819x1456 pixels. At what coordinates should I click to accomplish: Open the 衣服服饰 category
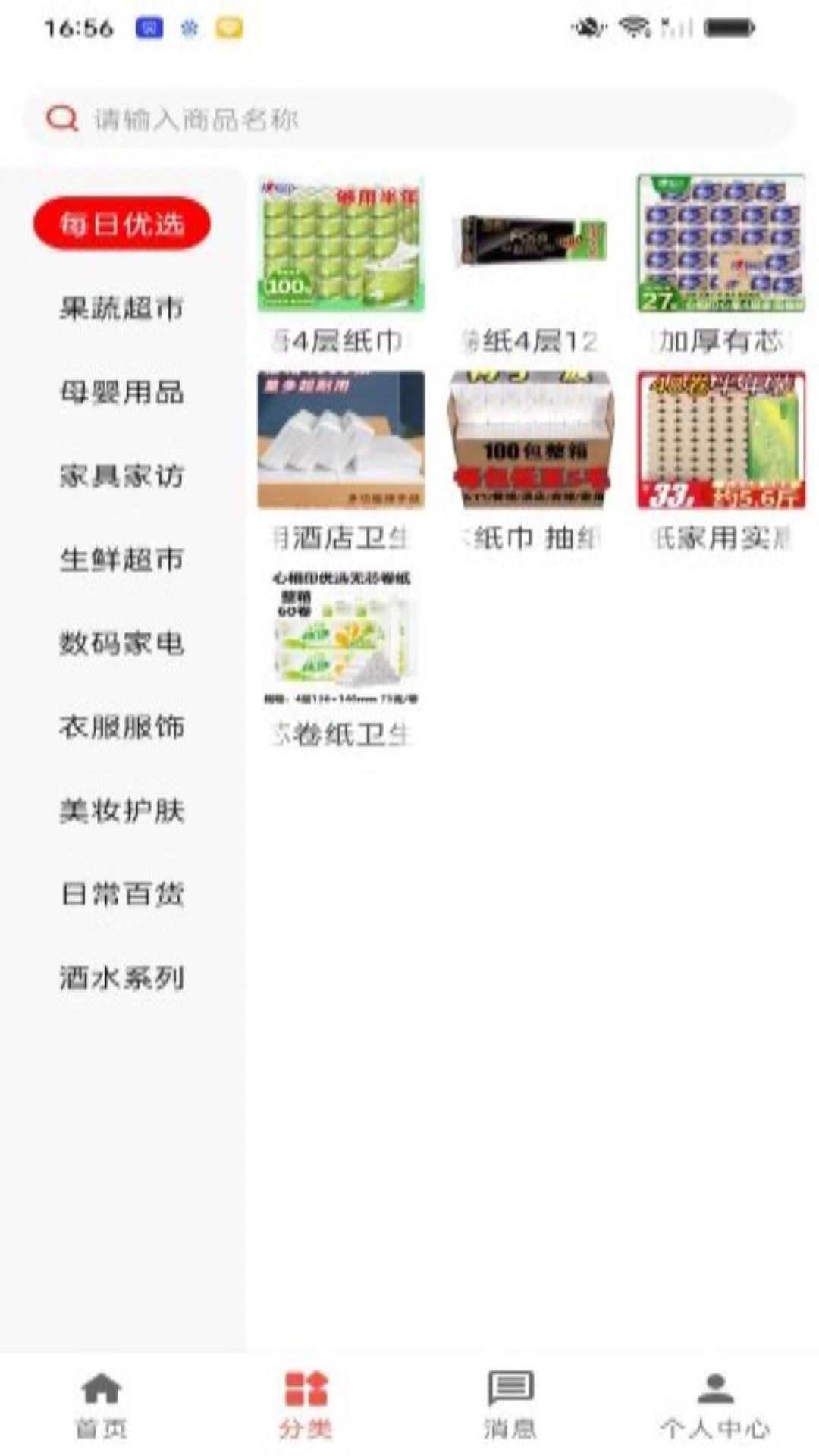coord(121,726)
